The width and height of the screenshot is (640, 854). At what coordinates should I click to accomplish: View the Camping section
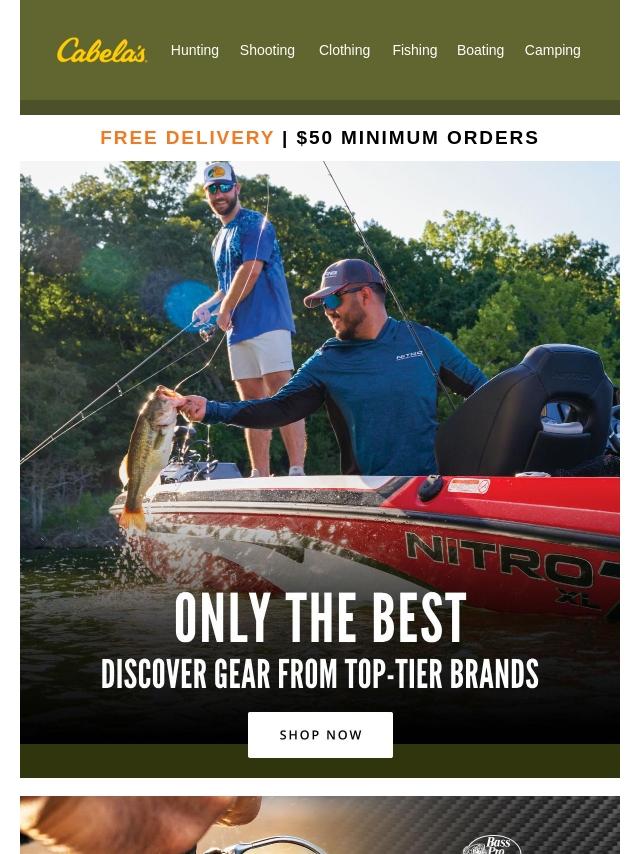pyautogui.click(x=552, y=50)
